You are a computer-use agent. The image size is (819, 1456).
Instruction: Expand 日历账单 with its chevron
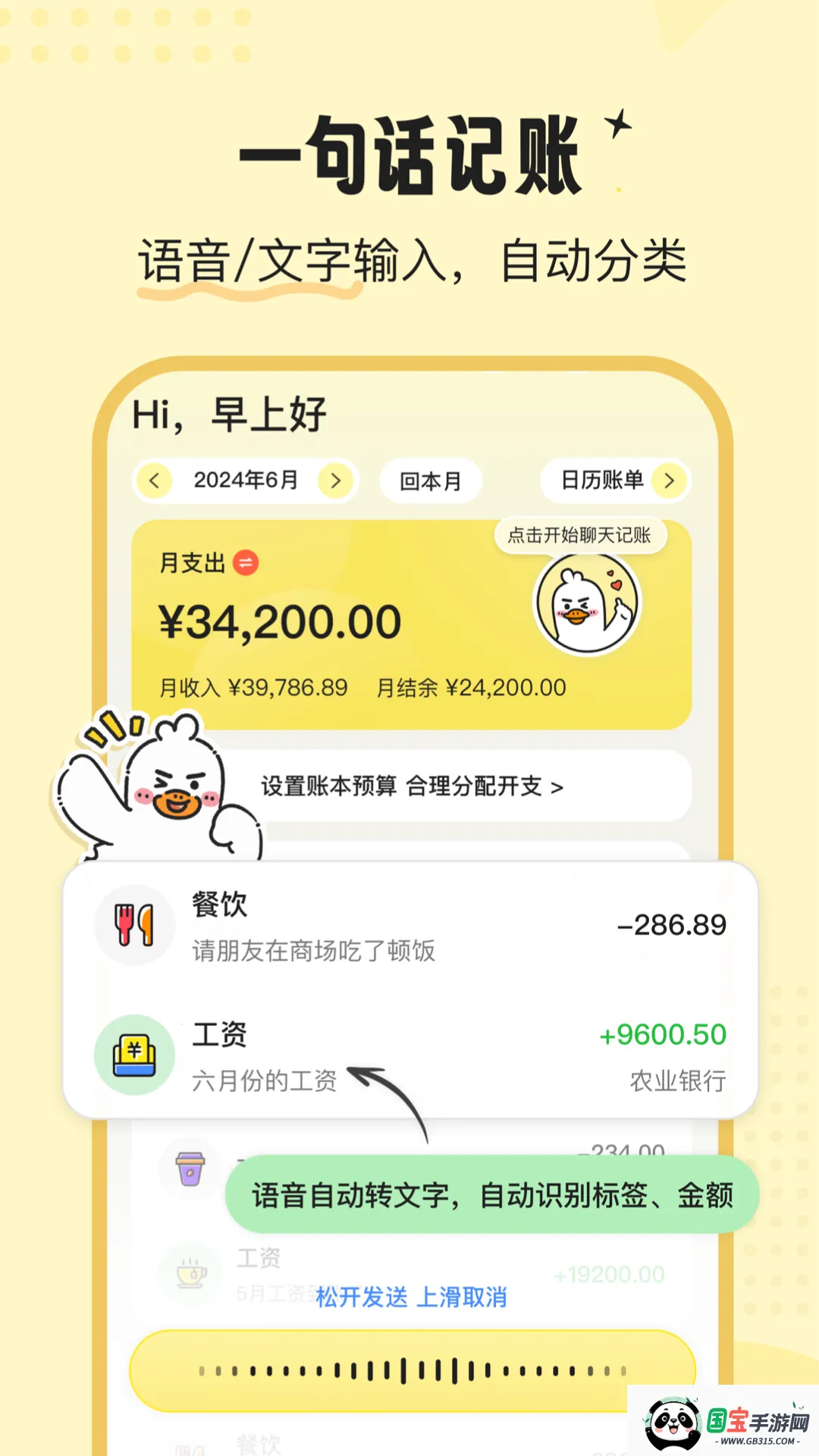tap(669, 481)
